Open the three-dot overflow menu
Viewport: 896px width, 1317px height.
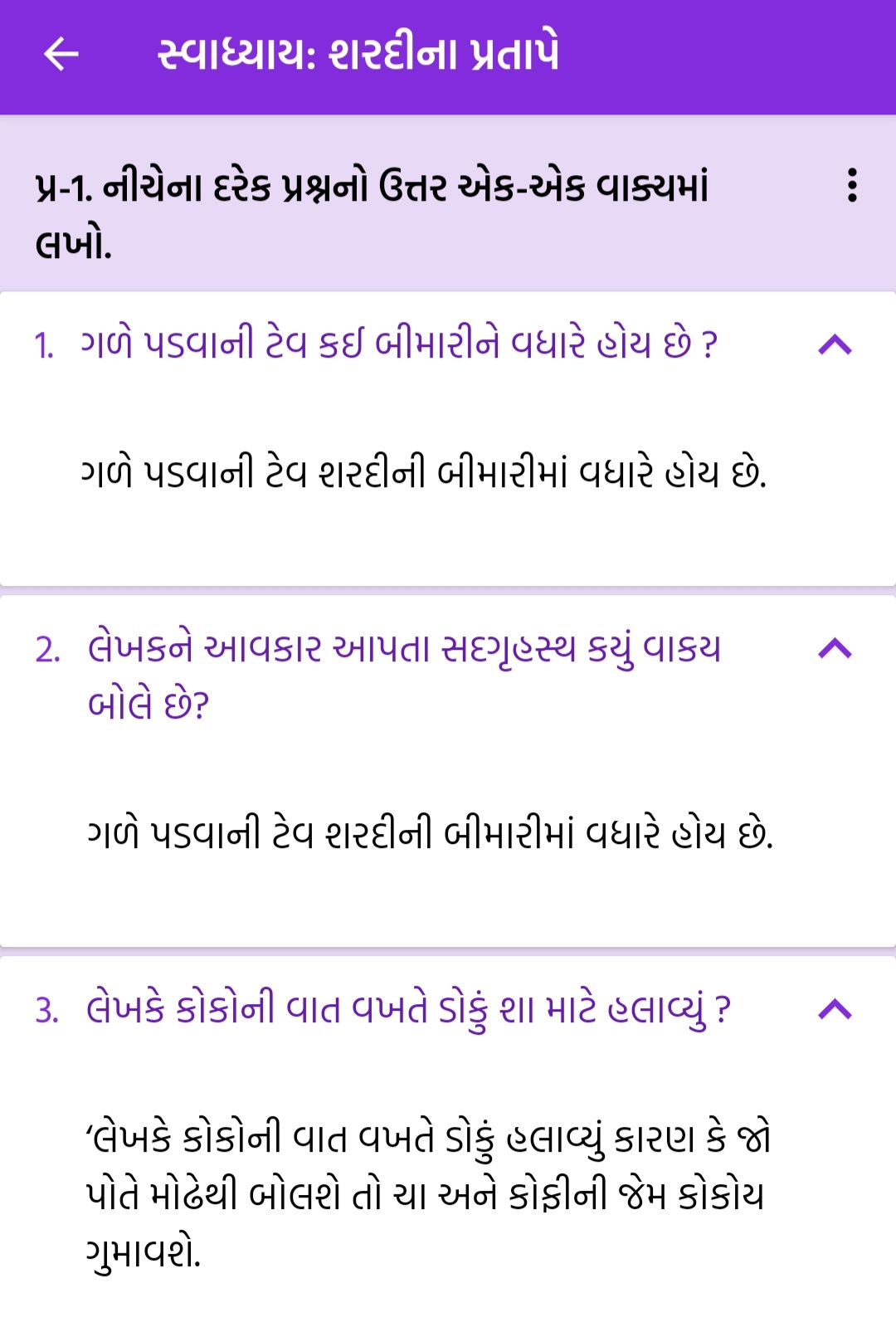tap(851, 185)
